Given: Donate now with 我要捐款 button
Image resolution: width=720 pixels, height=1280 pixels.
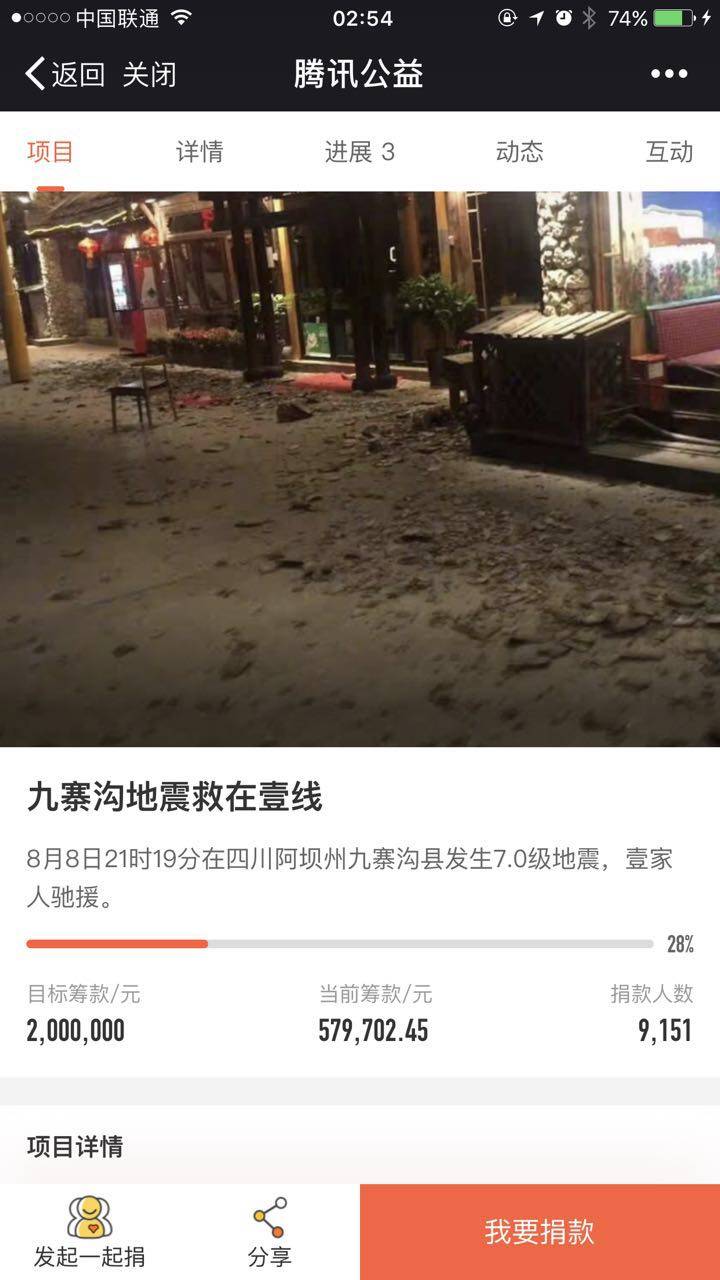Looking at the screenshot, I should (x=540, y=1232).
